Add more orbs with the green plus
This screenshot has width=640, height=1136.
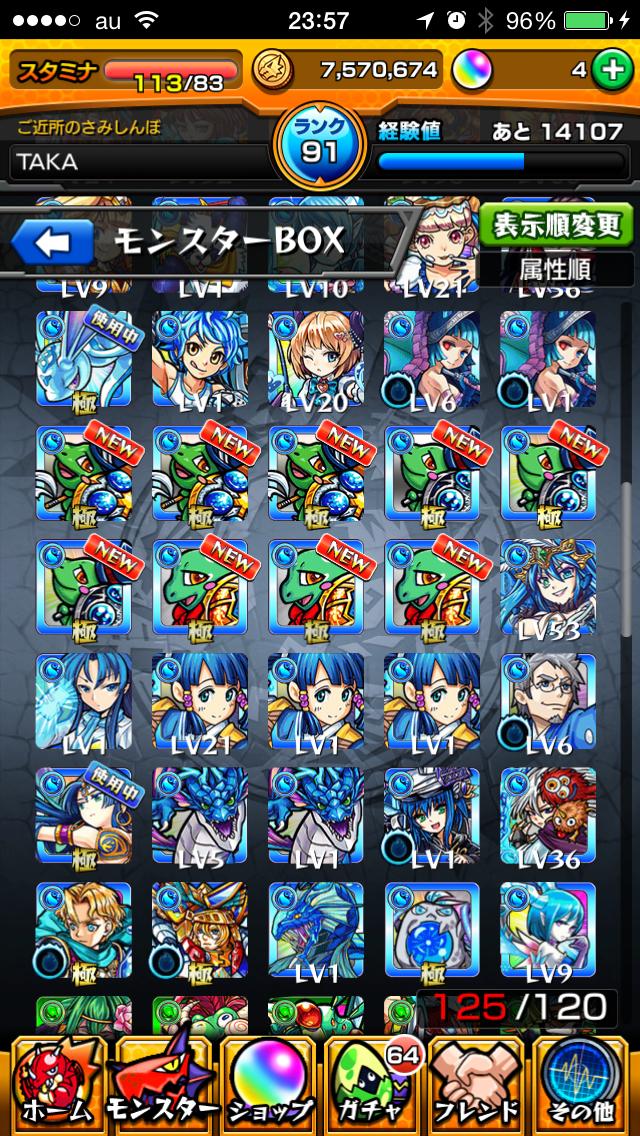coord(609,69)
